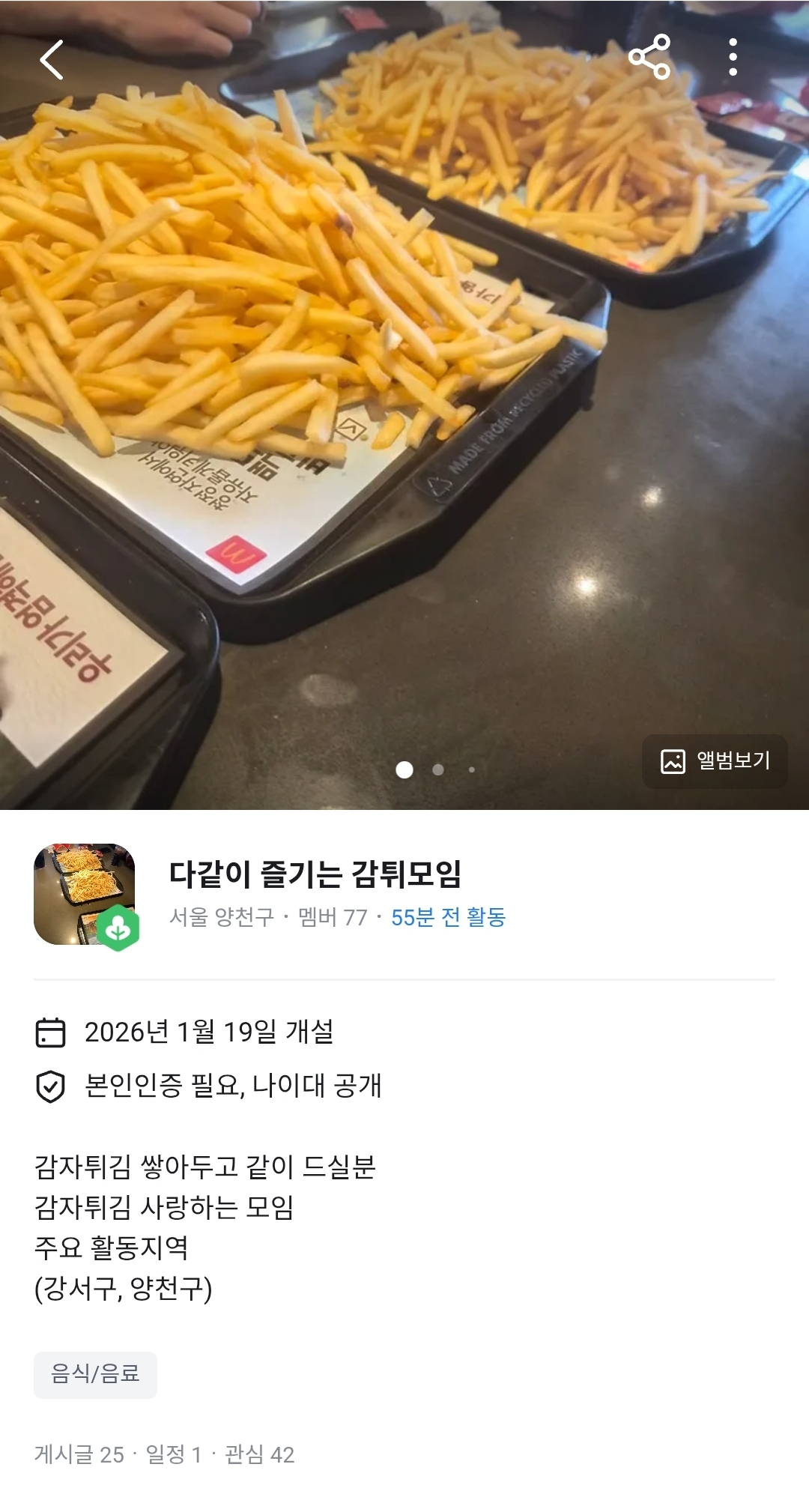This screenshot has width=809, height=1512.
Task: Go back using the top arrow
Action: coord(51,59)
